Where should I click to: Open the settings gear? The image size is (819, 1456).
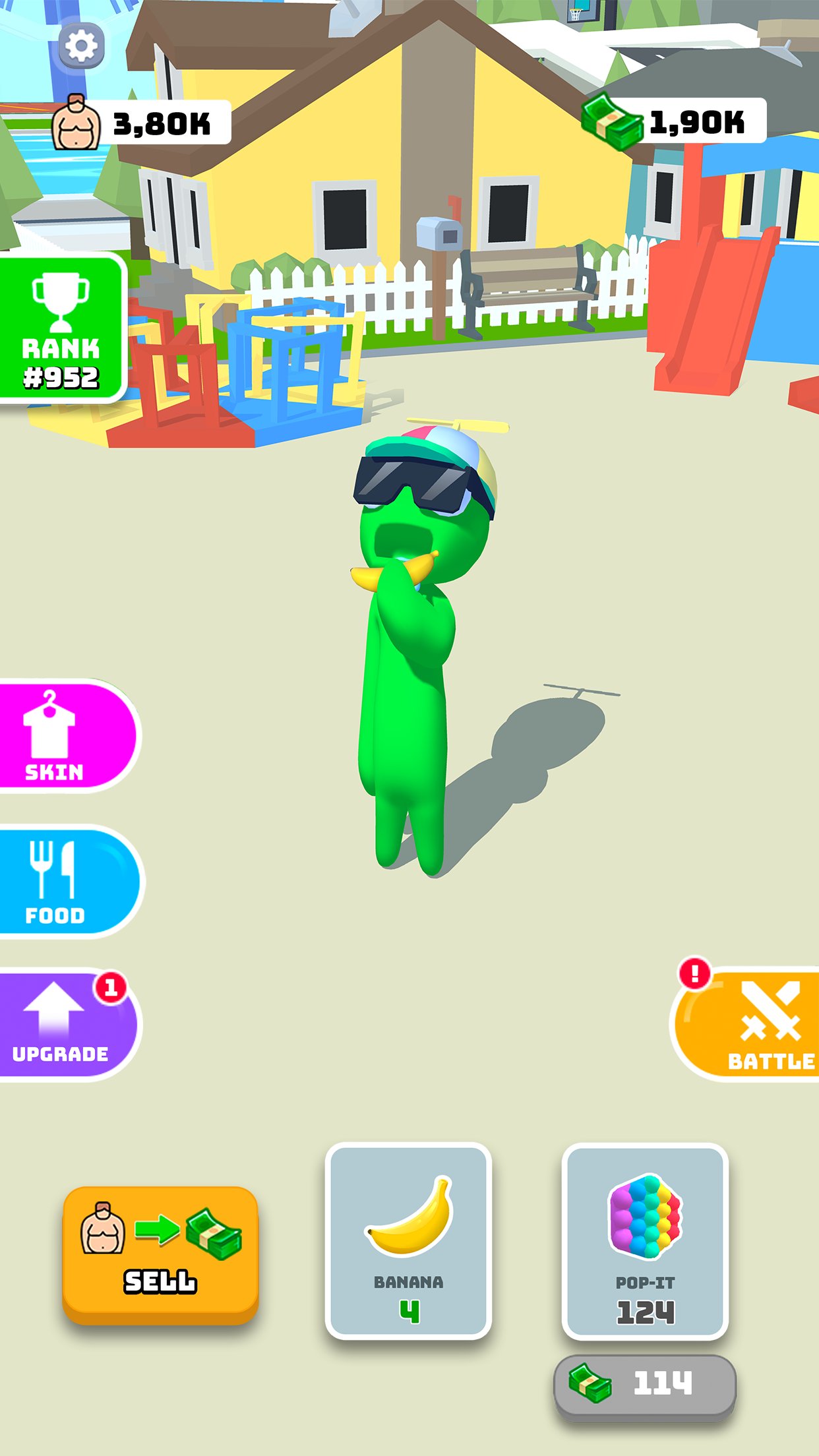[x=81, y=46]
